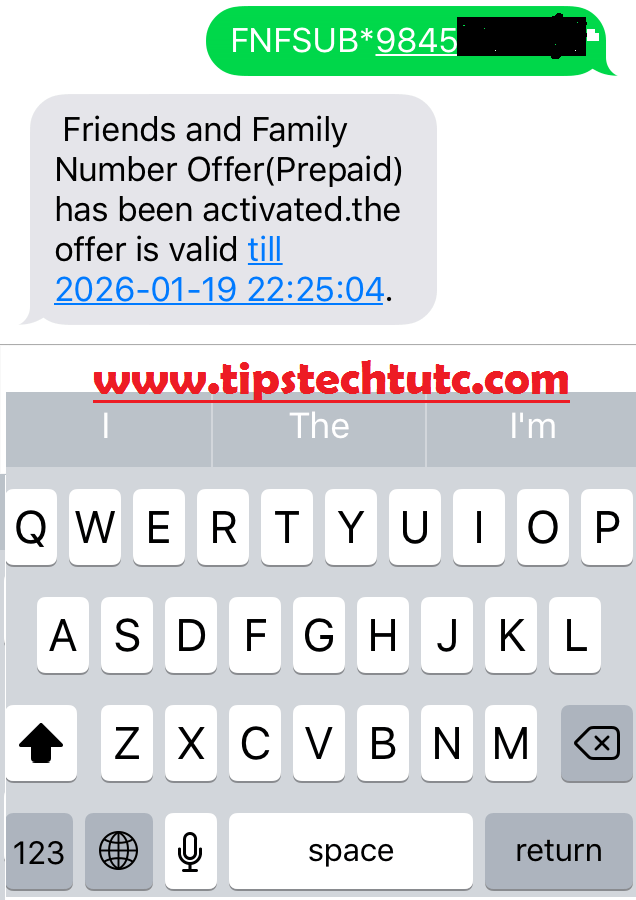Viewport: 636px width, 900px height.
Task: Type the letter G key
Action: coord(318,635)
